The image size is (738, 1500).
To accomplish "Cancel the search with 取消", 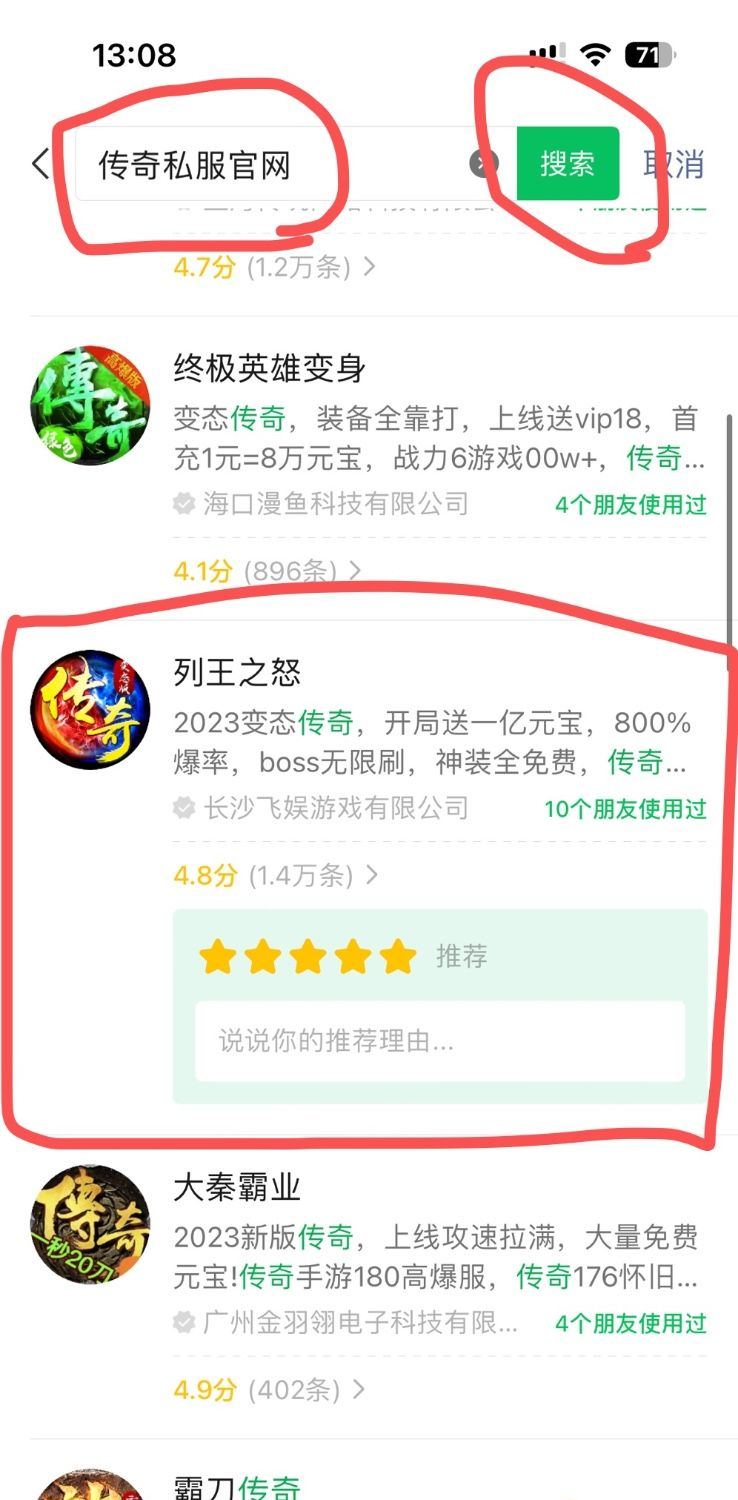I will point(673,164).
